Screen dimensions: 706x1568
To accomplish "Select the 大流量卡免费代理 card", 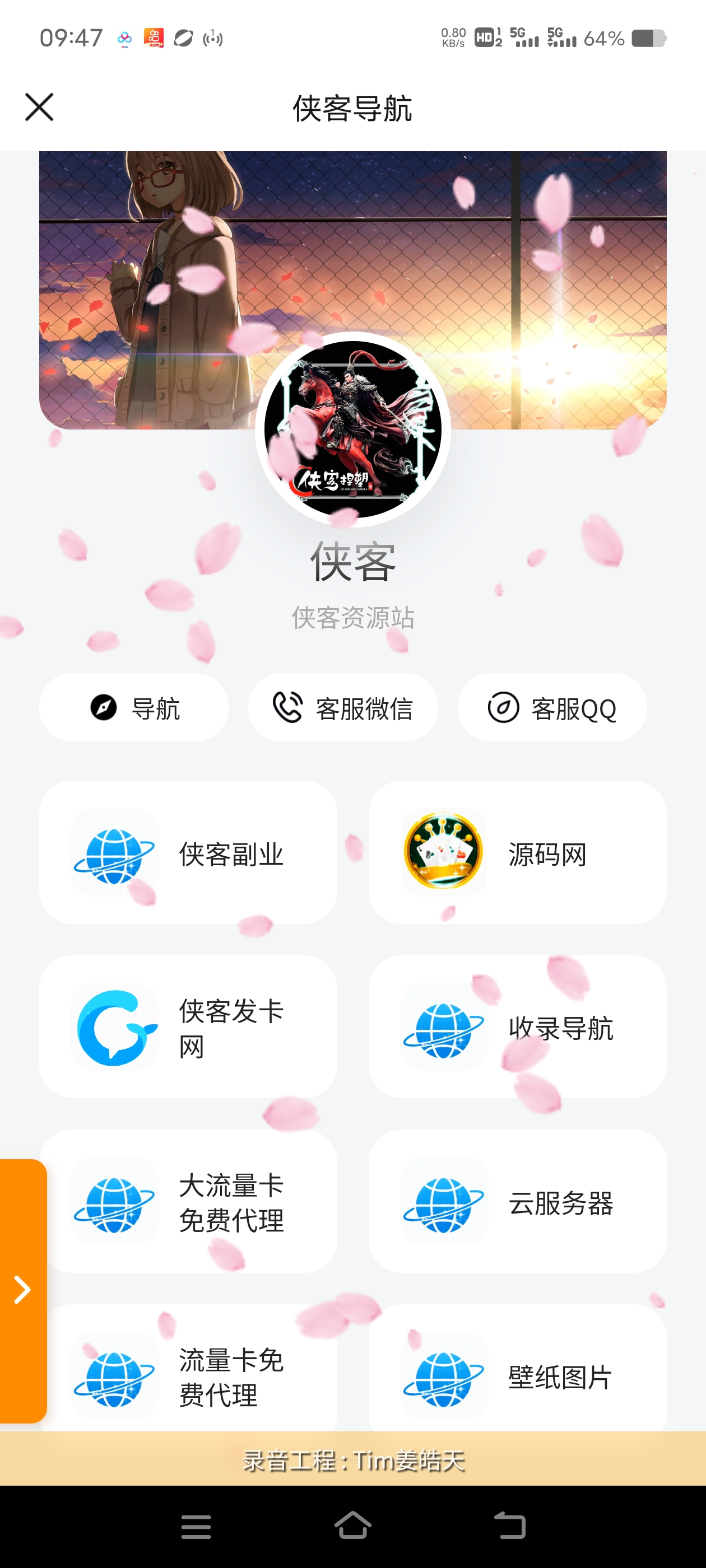I will pos(188,1202).
